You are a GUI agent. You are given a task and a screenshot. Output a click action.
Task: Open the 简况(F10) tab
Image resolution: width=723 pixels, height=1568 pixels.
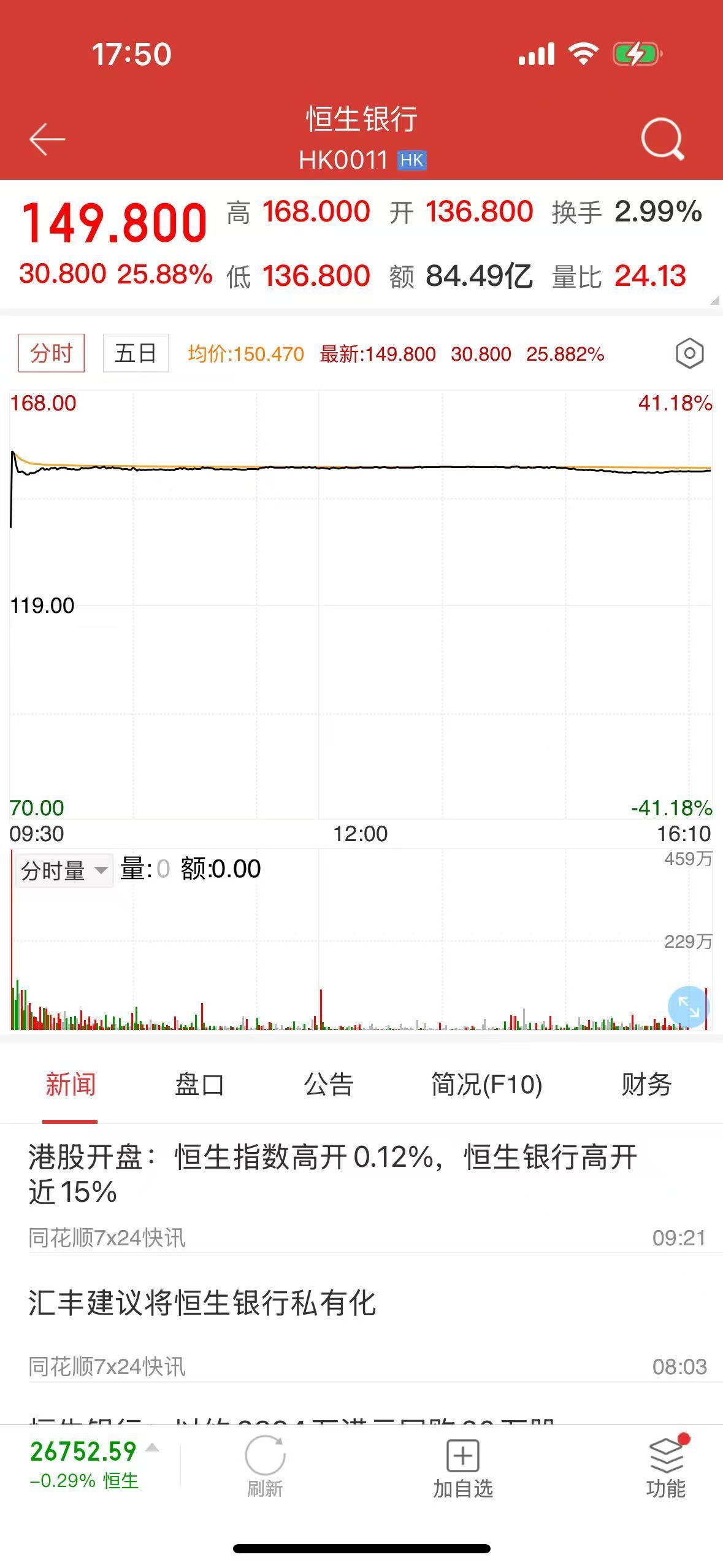pyautogui.click(x=485, y=1083)
